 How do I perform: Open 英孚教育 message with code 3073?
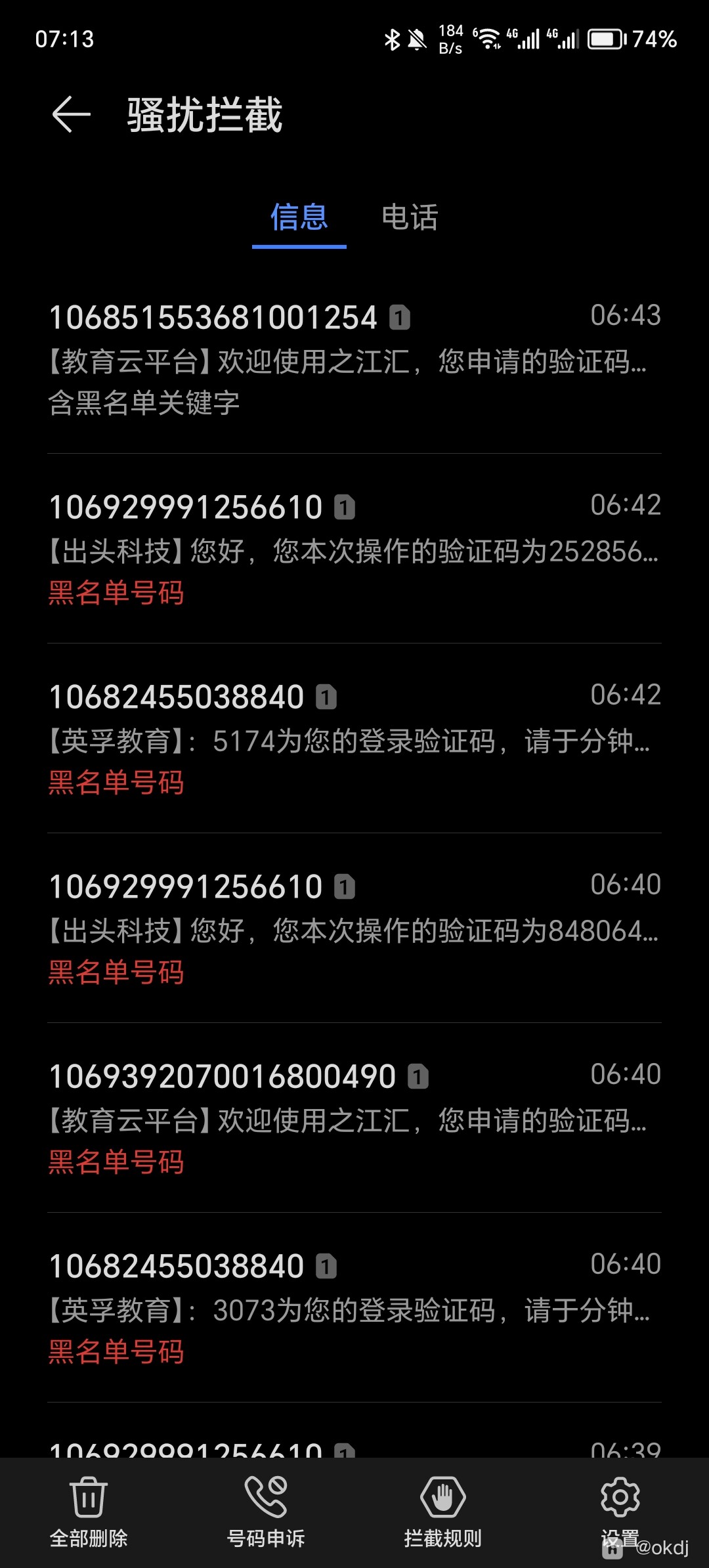pyautogui.click(x=354, y=1307)
